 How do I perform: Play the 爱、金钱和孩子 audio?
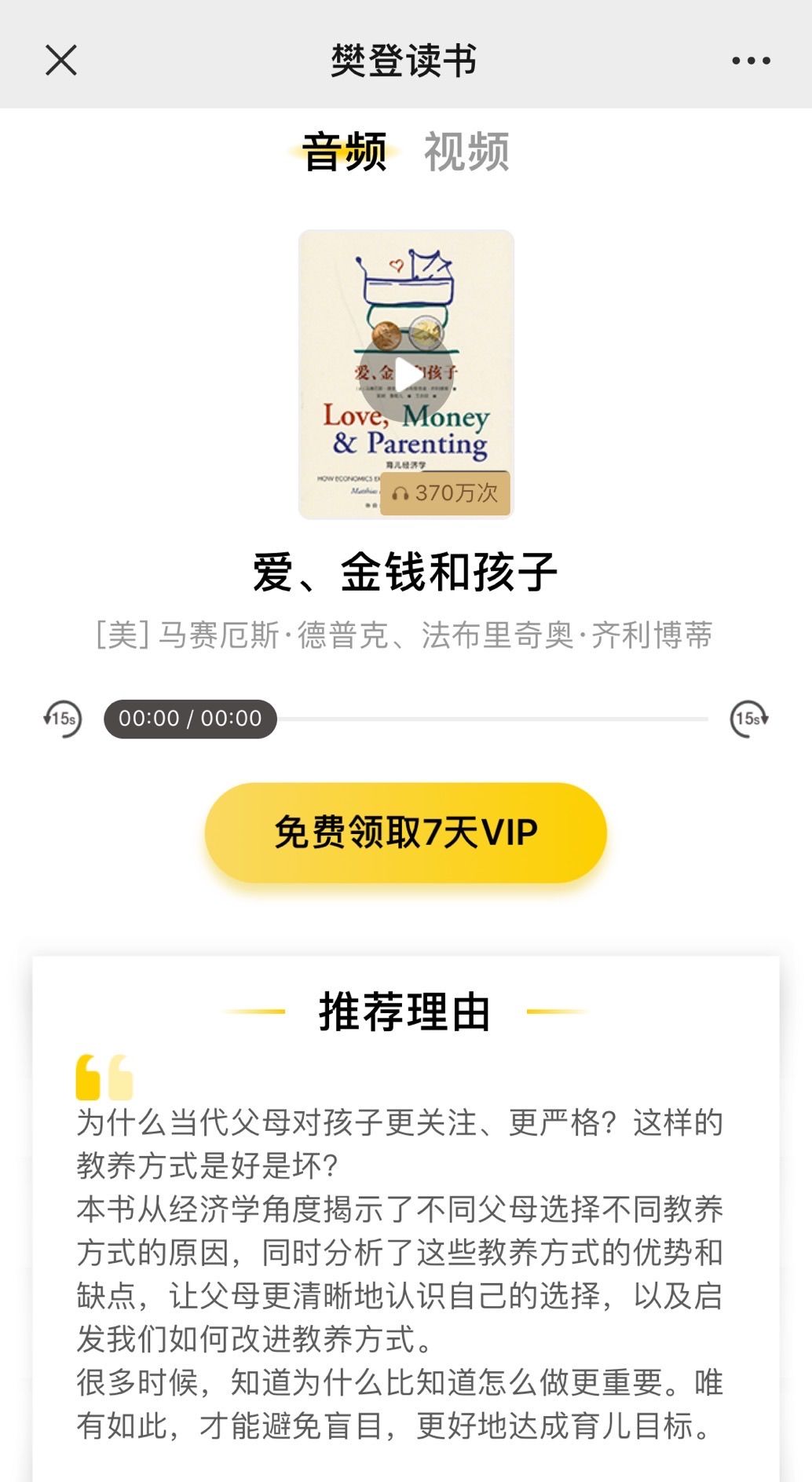(x=406, y=375)
